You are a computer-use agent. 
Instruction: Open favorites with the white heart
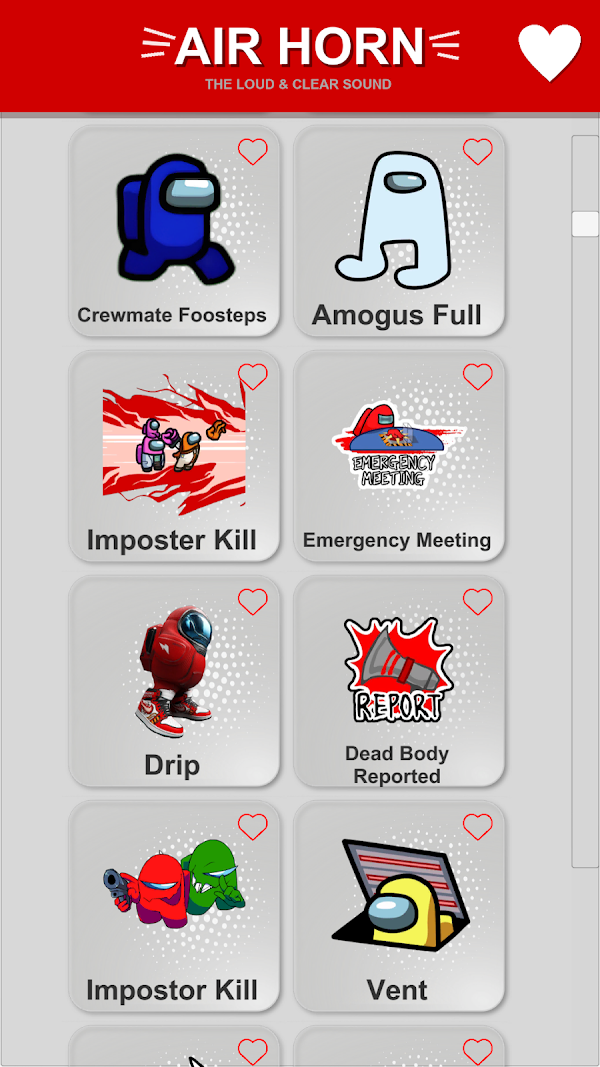[x=550, y=52]
